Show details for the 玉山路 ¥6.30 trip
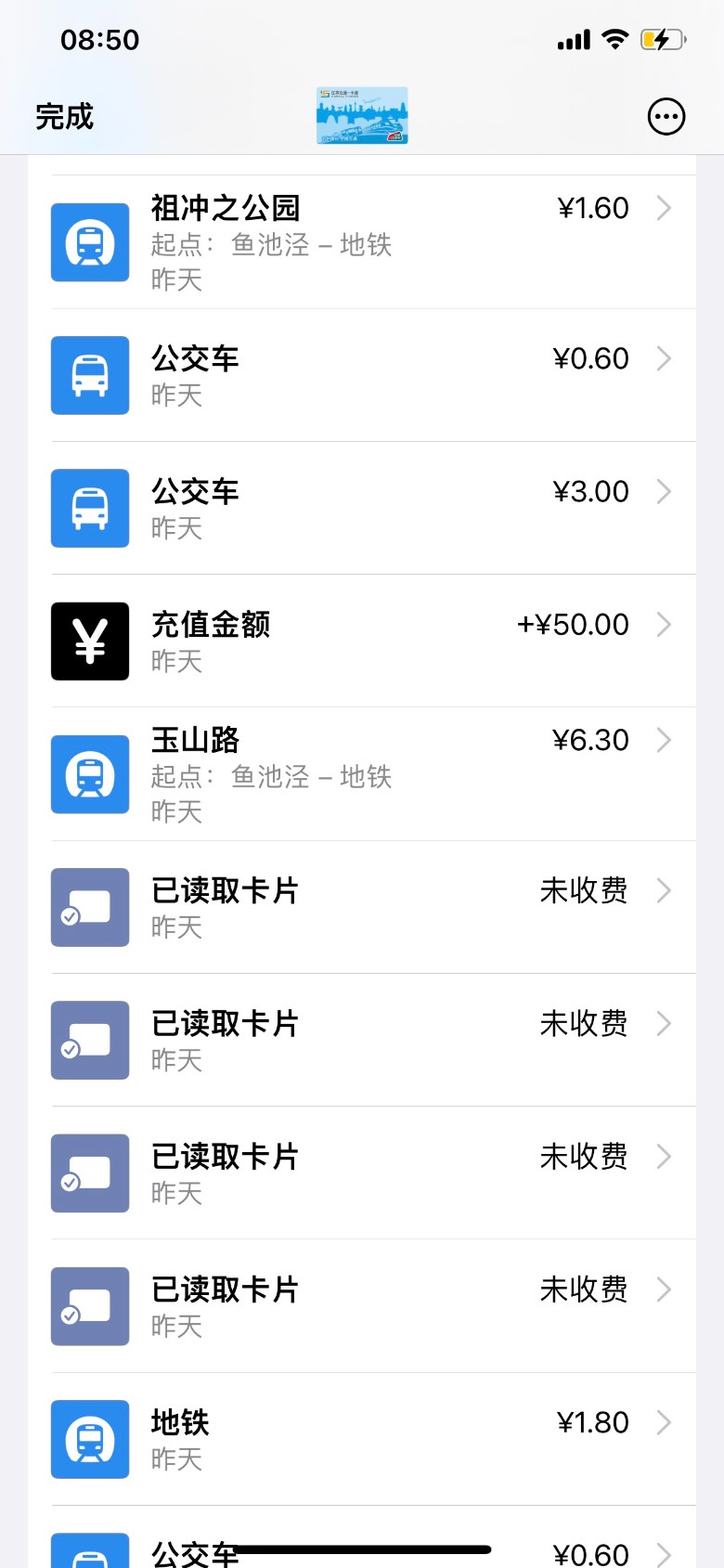This screenshot has height=1568, width=724. click(371, 774)
